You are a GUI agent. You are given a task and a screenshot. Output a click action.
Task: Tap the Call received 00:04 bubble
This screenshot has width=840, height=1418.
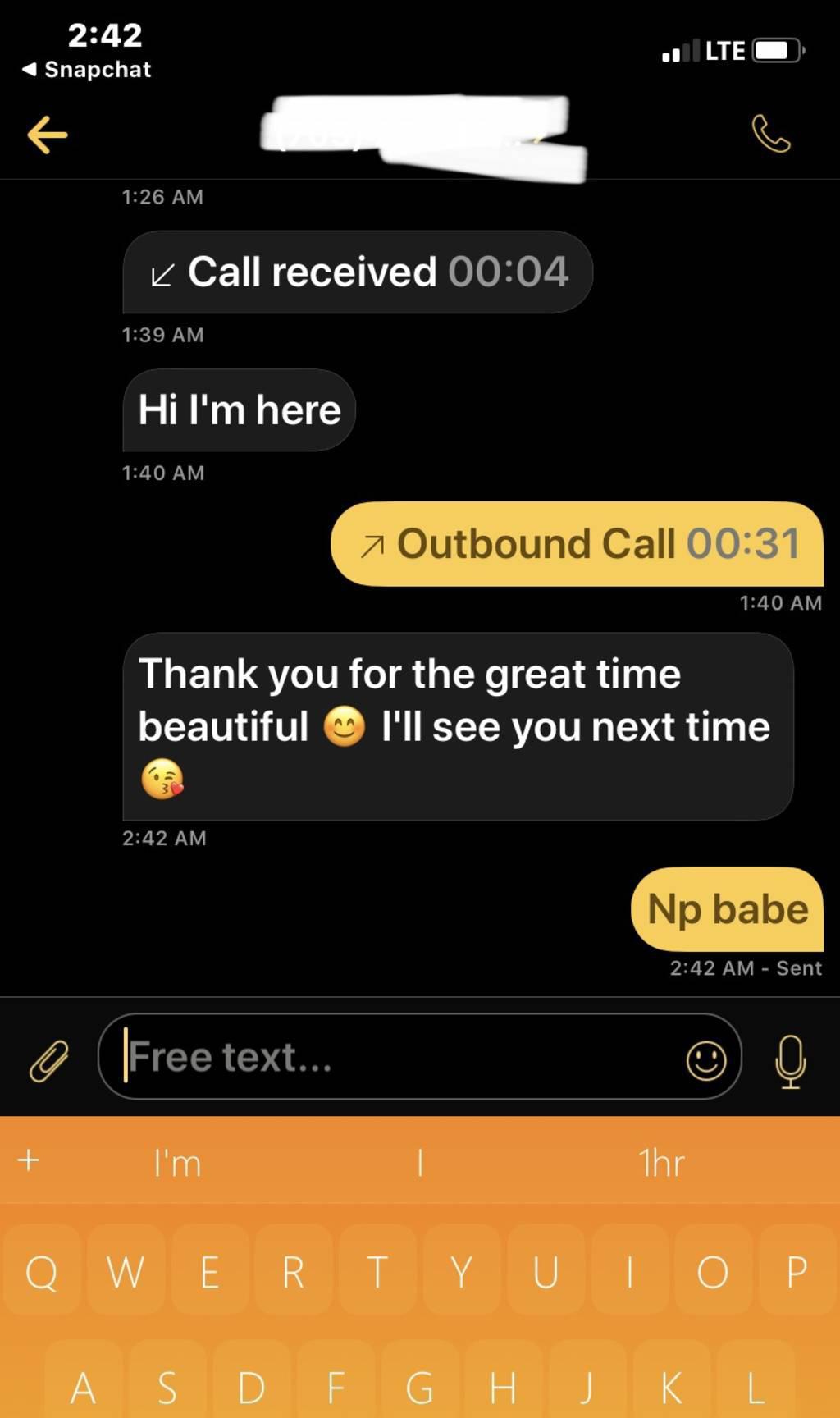(358, 272)
